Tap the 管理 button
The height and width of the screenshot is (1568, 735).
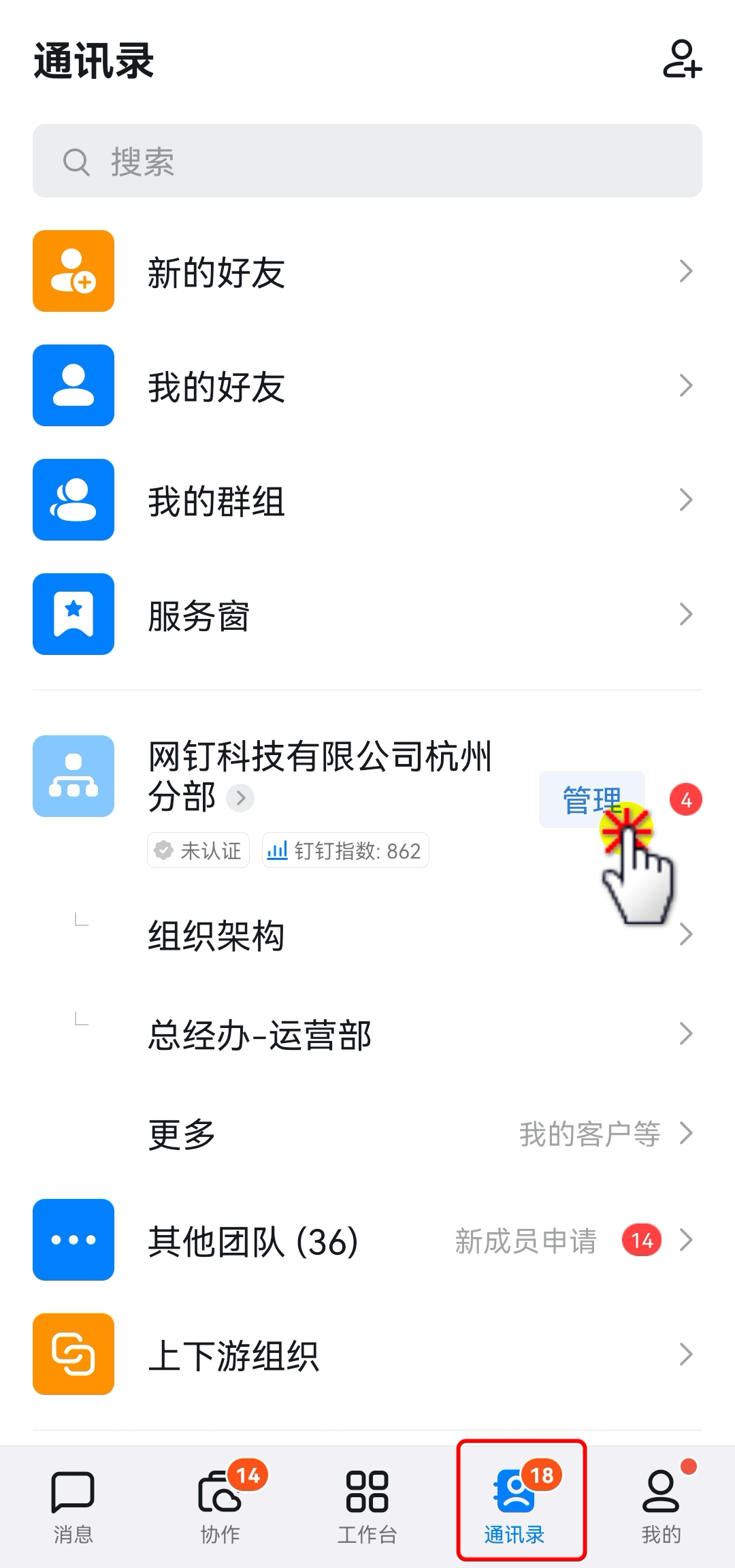coord(591,799)
